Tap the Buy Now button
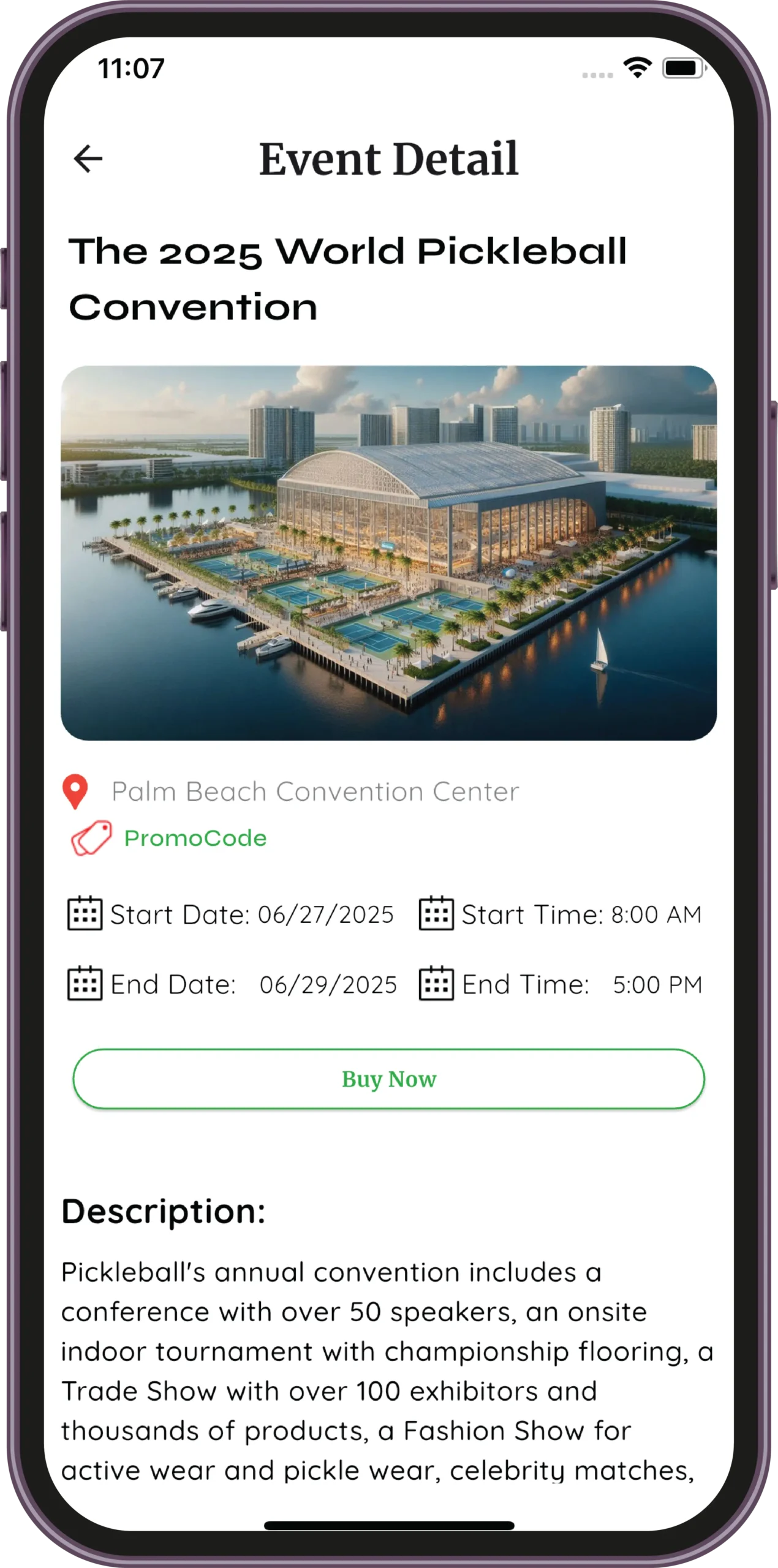 [x=388, y=1079]
